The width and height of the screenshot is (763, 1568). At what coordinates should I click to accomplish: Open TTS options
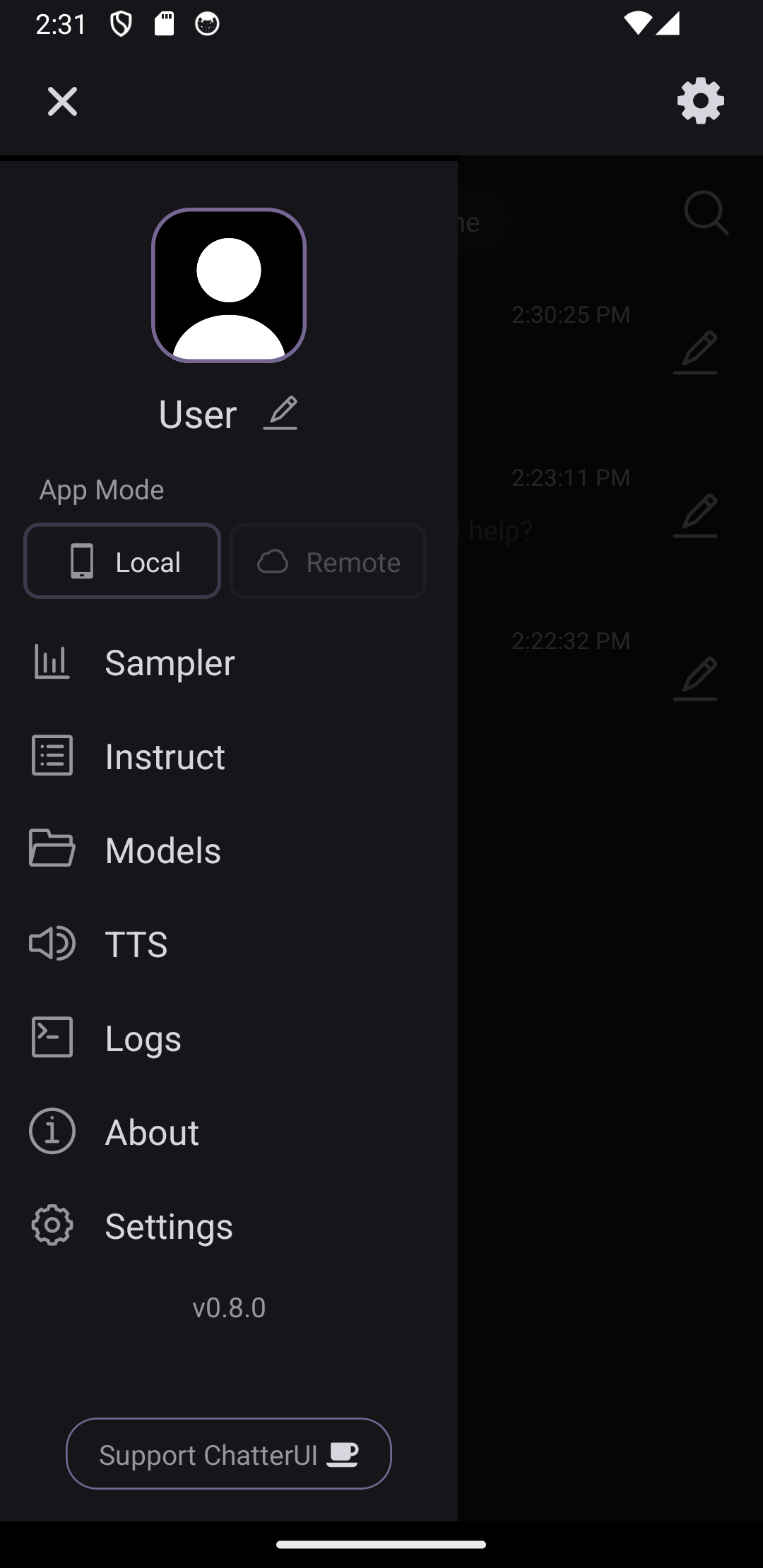[136, 944]
